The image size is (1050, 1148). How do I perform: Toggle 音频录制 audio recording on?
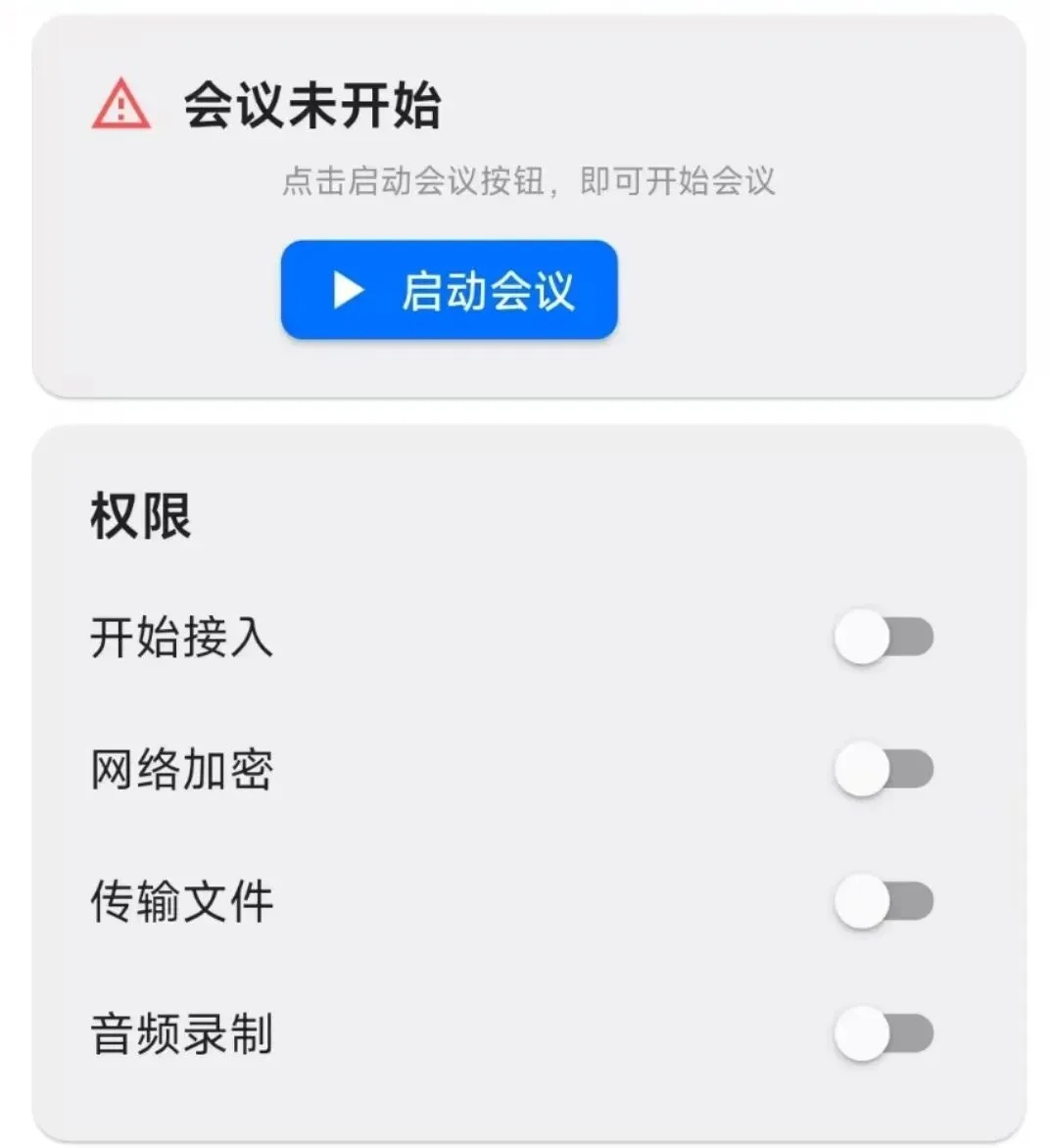coord(882,1028)
